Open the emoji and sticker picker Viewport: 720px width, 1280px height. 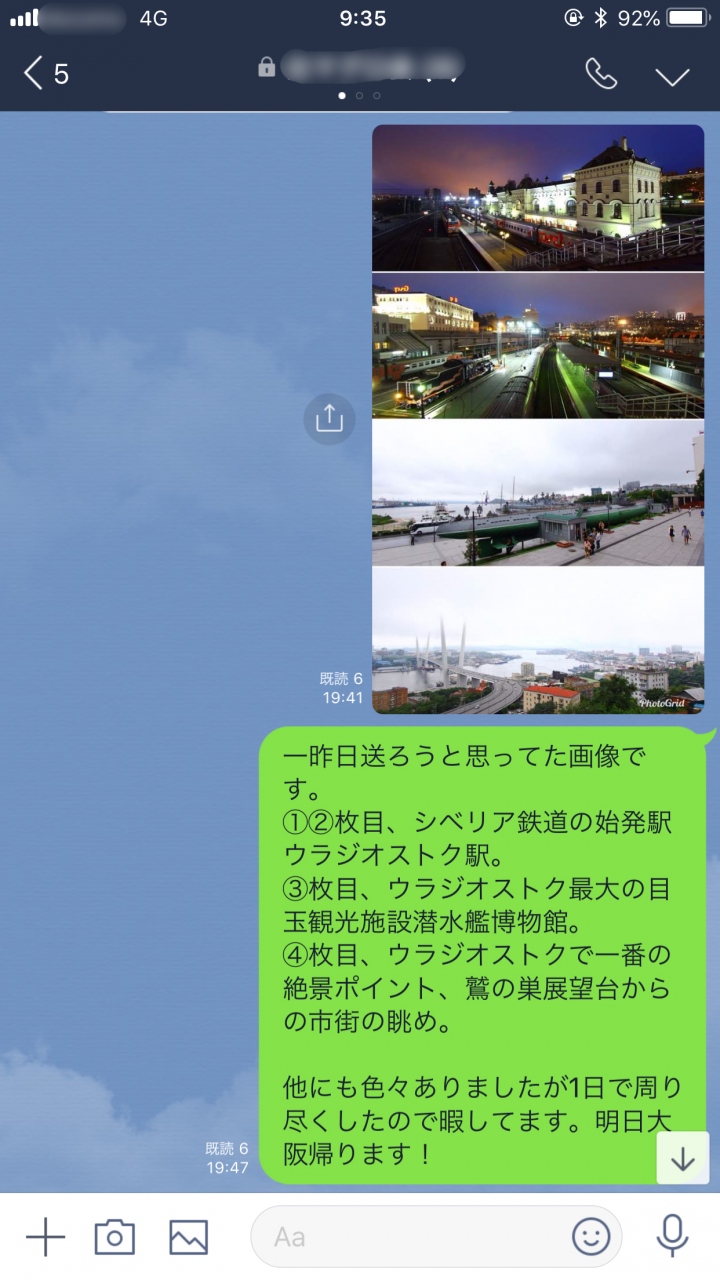591,1237
